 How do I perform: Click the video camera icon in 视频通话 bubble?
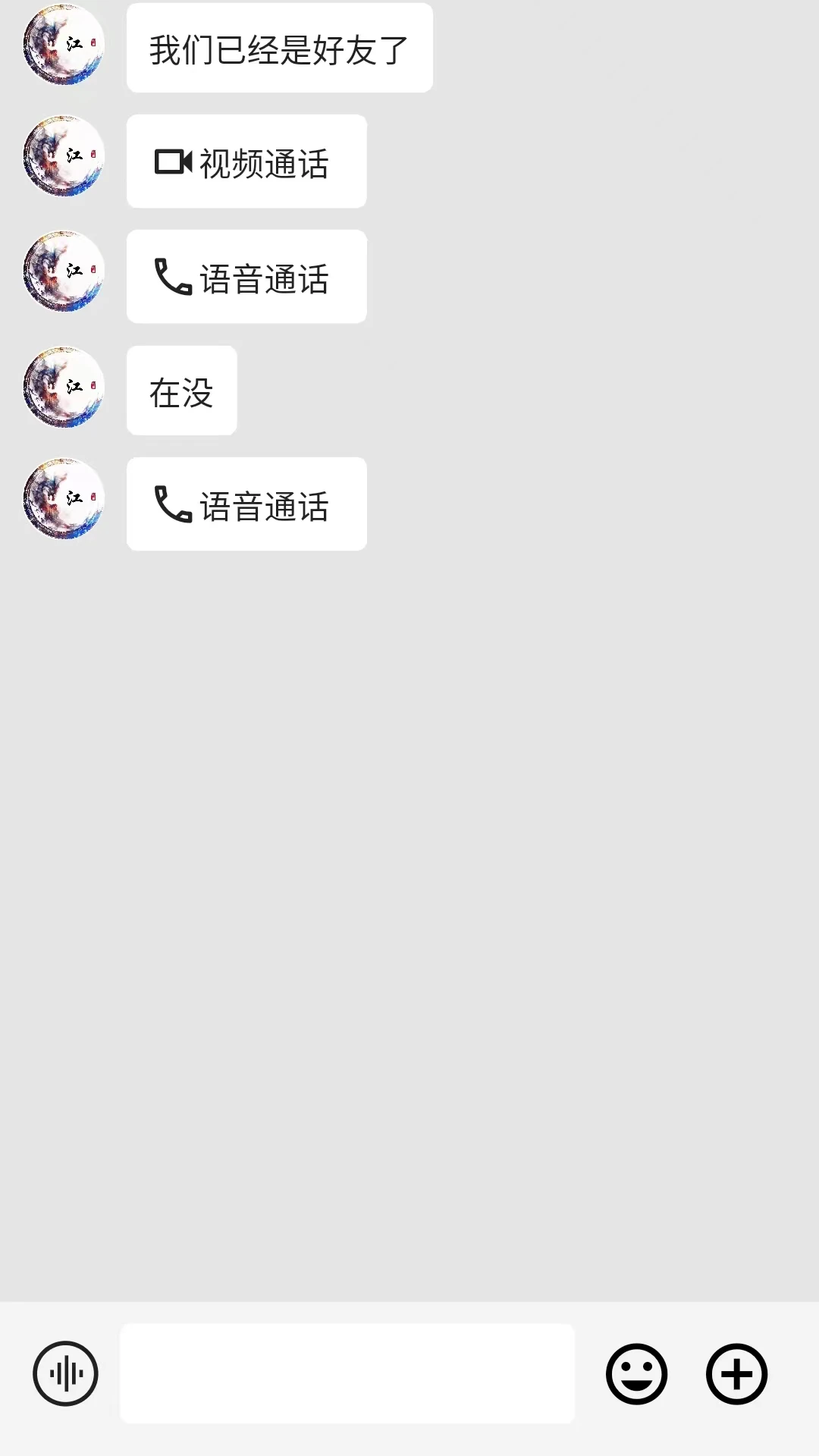tap(173, 161)
